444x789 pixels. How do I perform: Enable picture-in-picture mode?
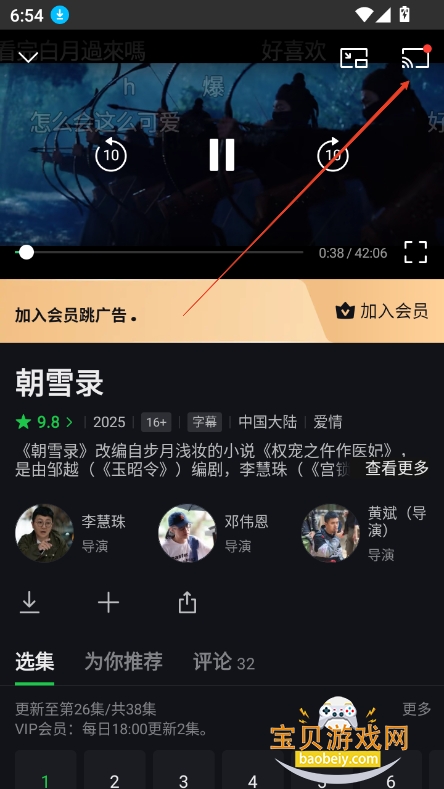[354, 58]
